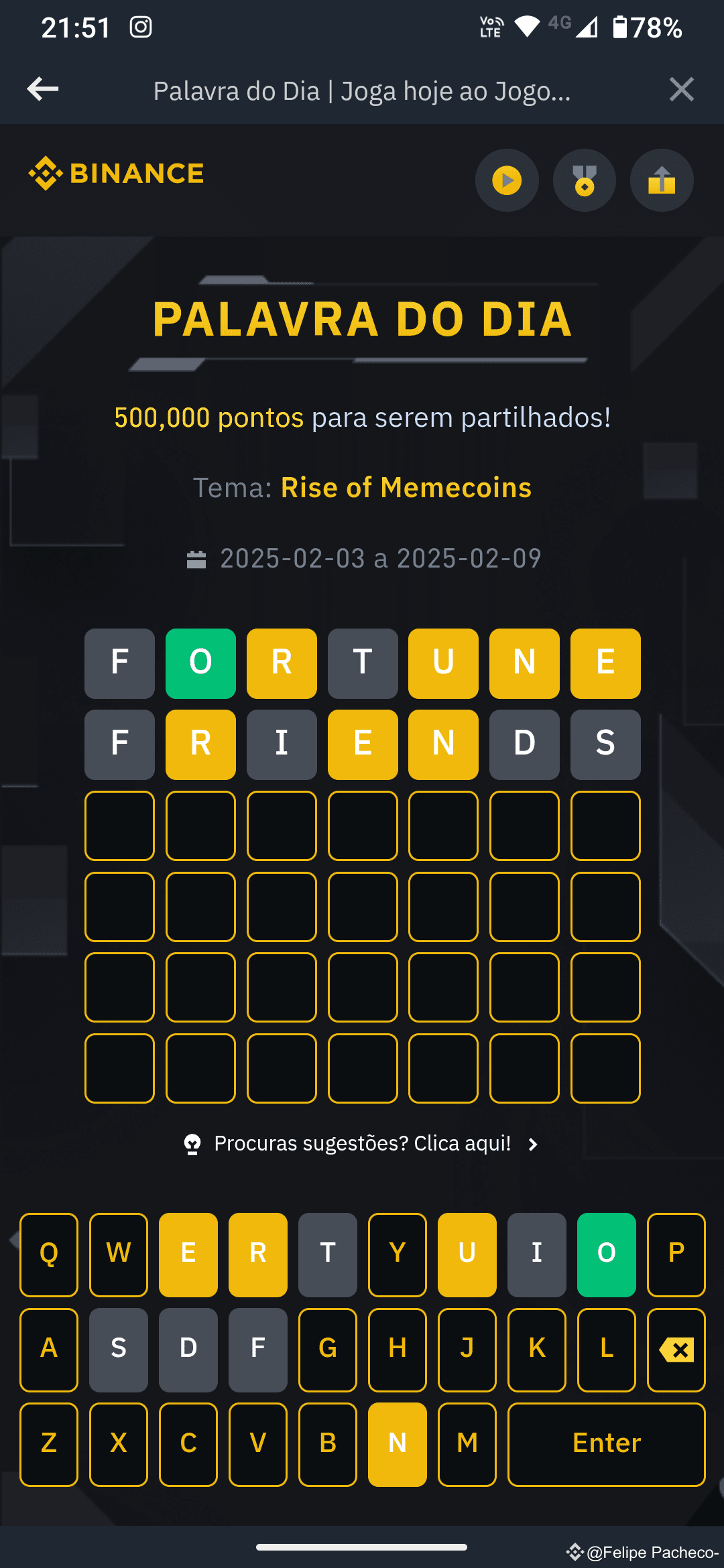The height and width of the screenshot is (1568, 724).
Task: Open the medal rewards icon
Action: click(584, 180)
